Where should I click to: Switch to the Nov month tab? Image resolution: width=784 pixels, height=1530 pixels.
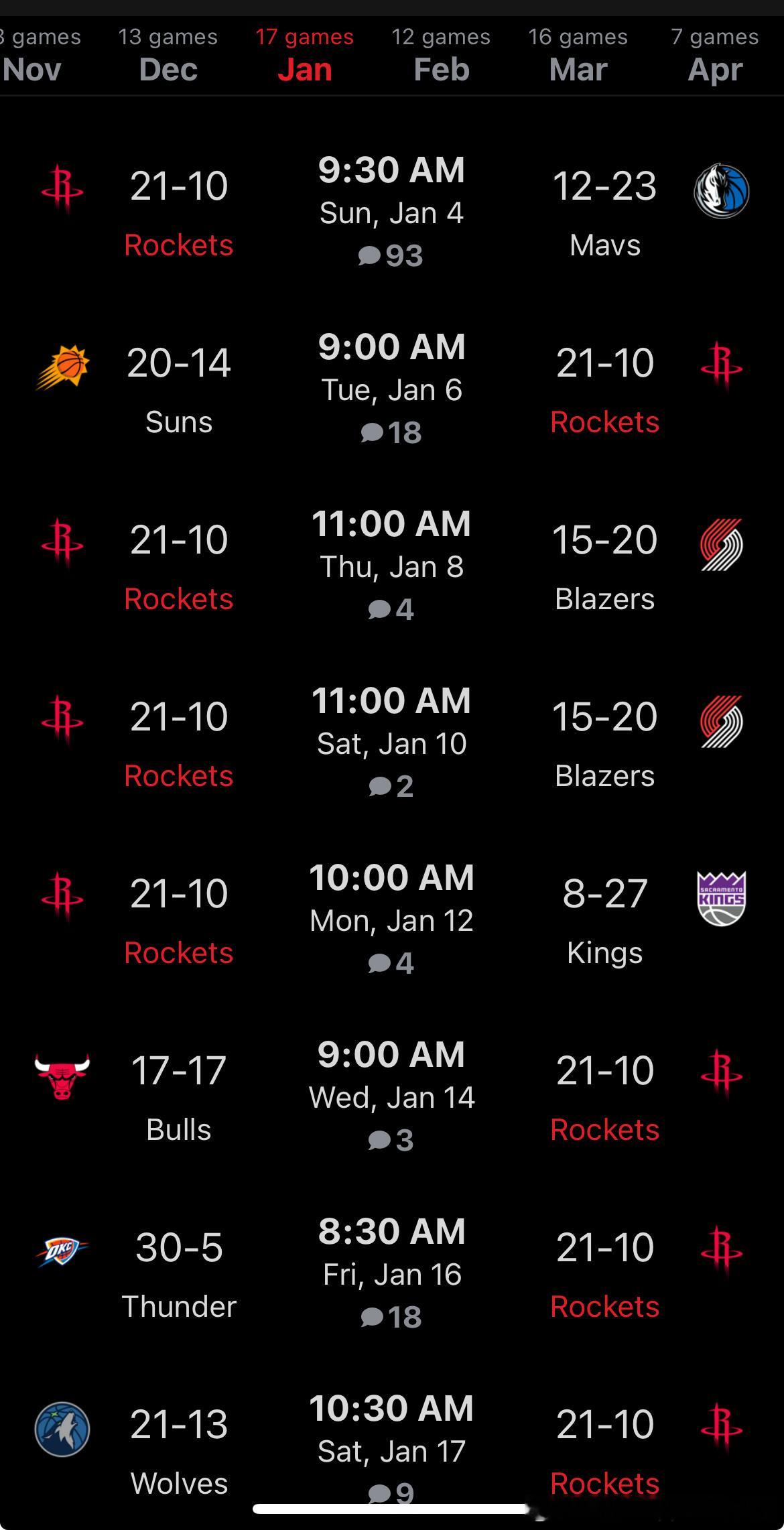tap(32, 55)
